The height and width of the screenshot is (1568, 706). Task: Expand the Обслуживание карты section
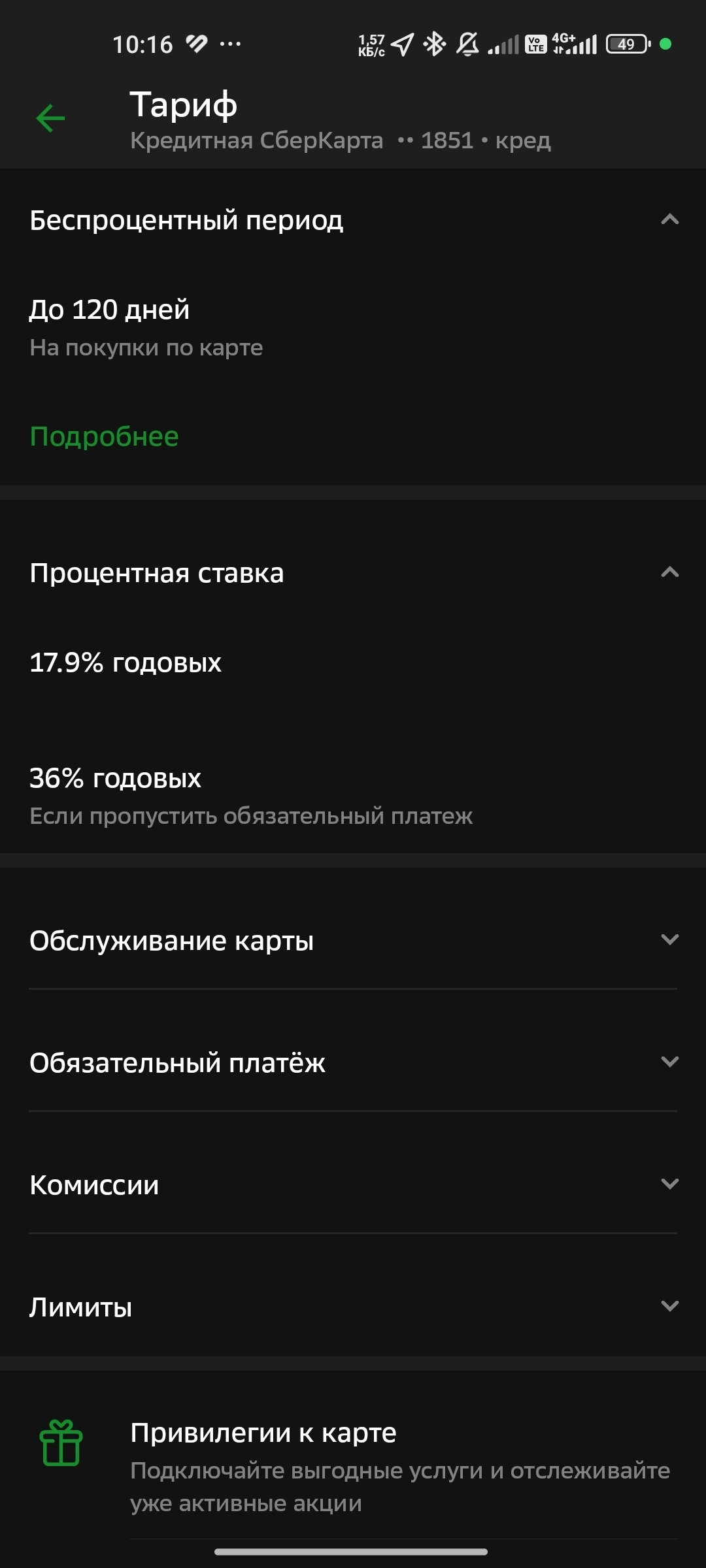pos(669,940)
